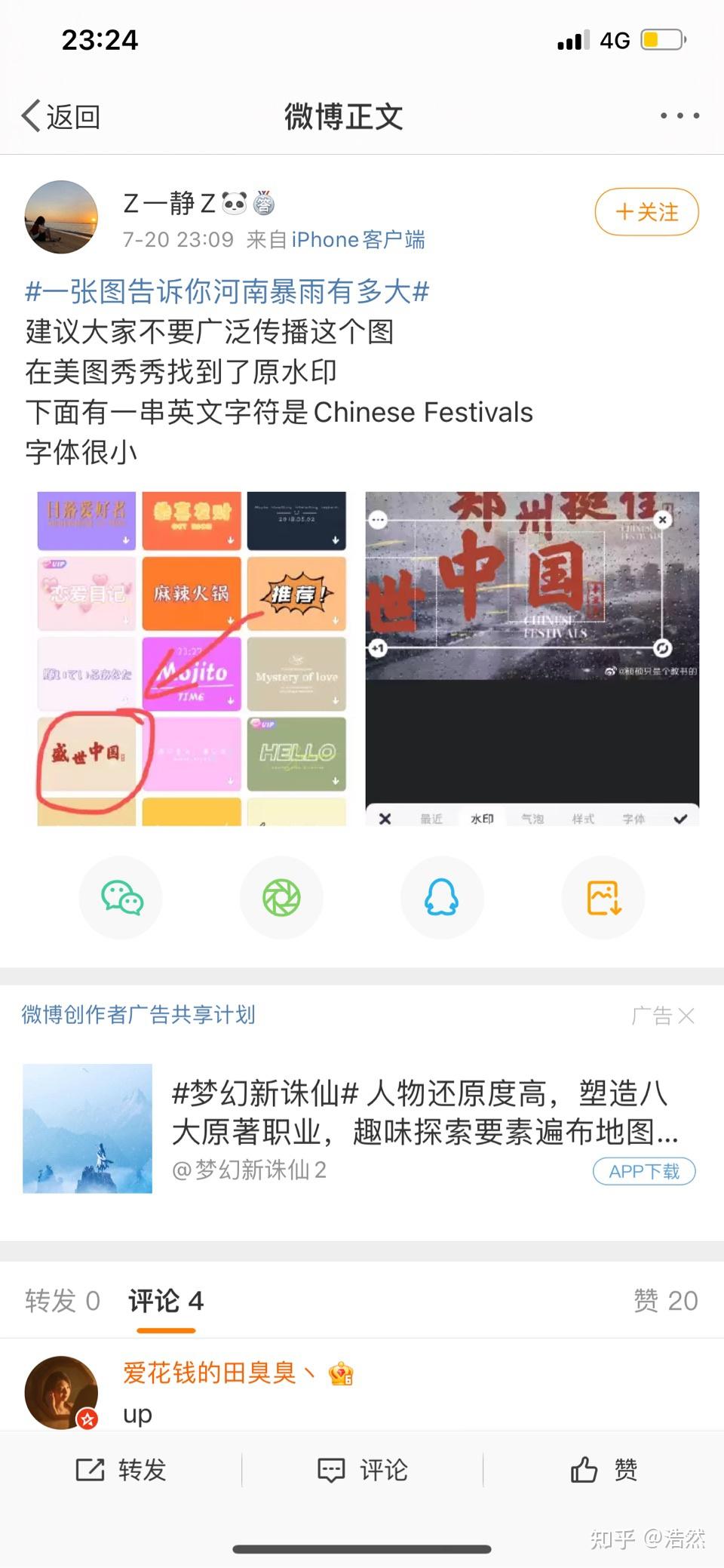This screenshot has height=1568, width=724.
Task: Repost using the bottom 转发 button
Action: (121, 1470)
